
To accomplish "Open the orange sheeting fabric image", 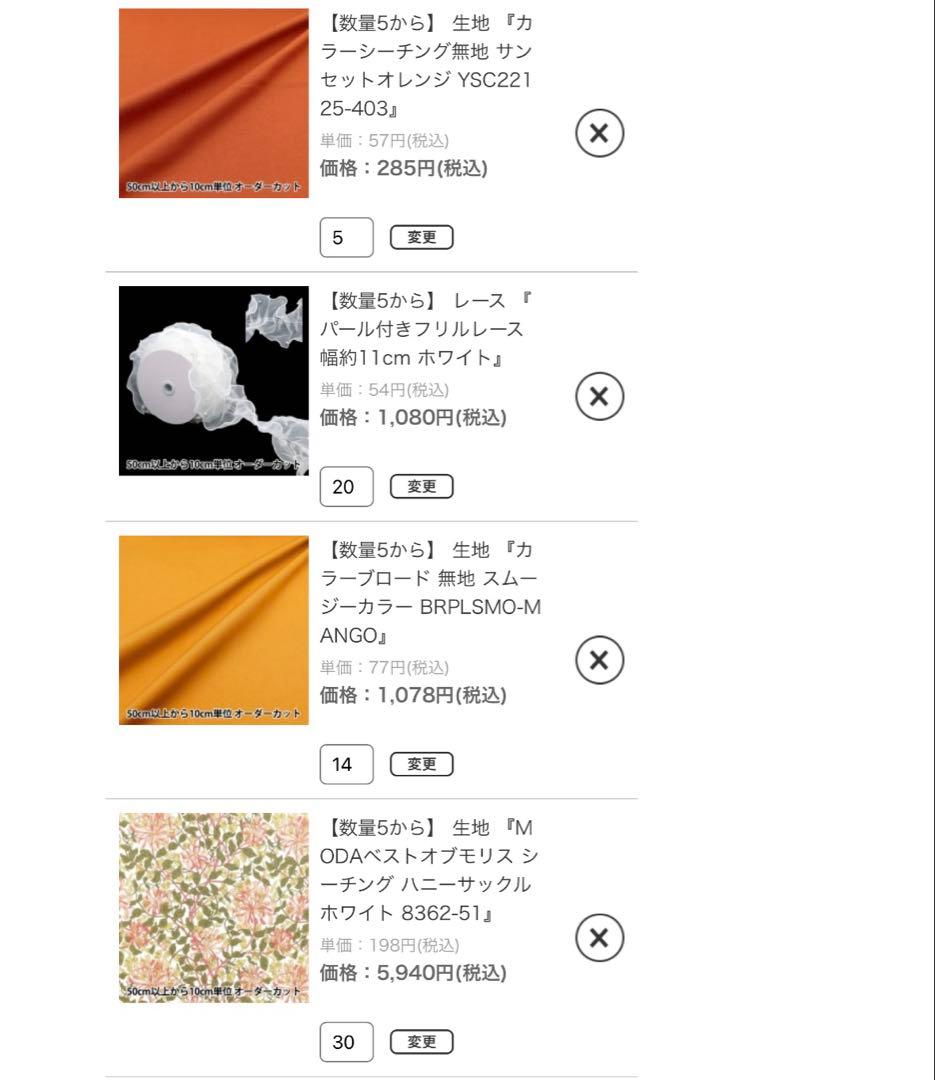I will pos(214,103).
